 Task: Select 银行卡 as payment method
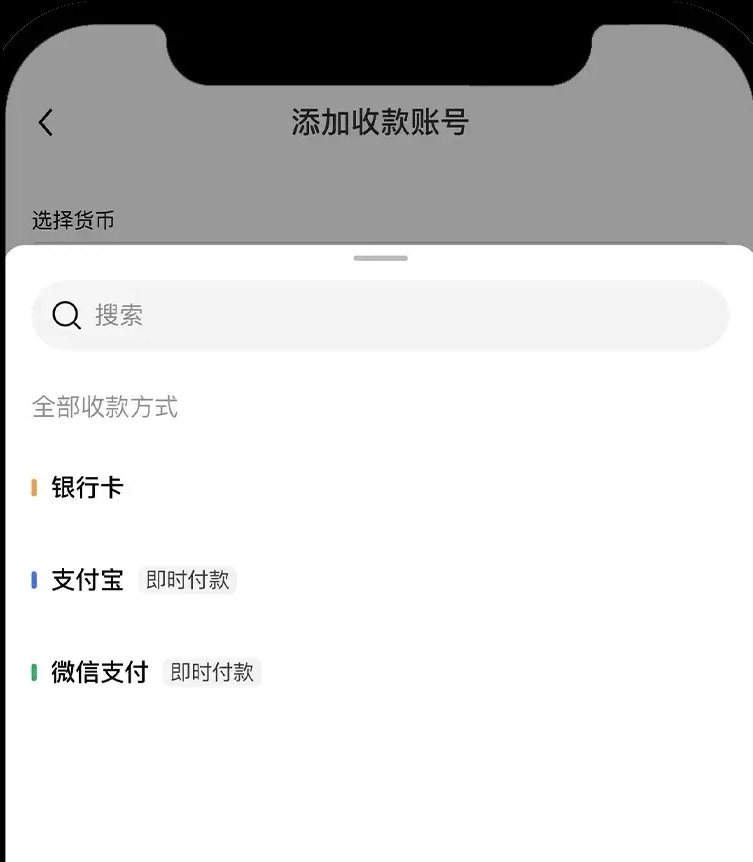88,488
